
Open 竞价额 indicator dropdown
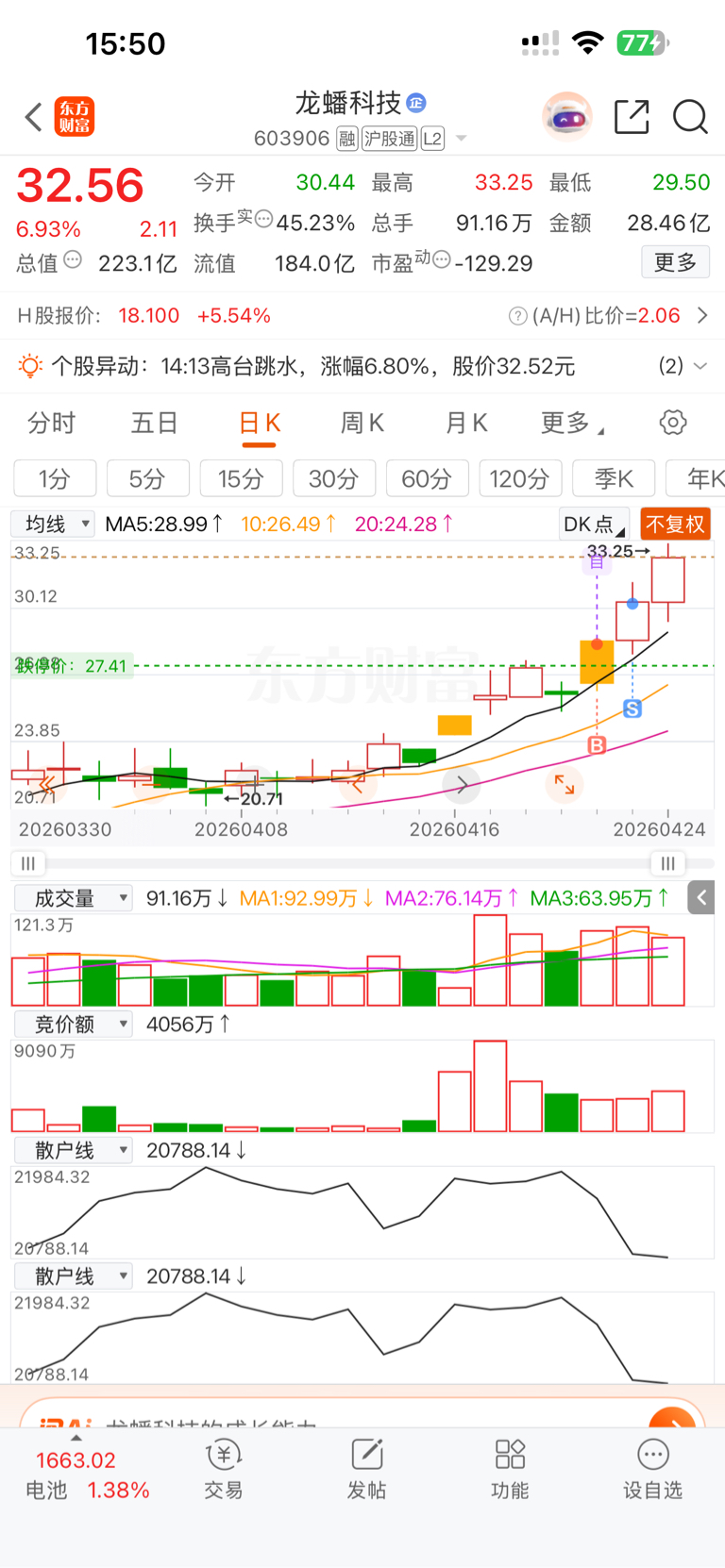point(73,1024)
